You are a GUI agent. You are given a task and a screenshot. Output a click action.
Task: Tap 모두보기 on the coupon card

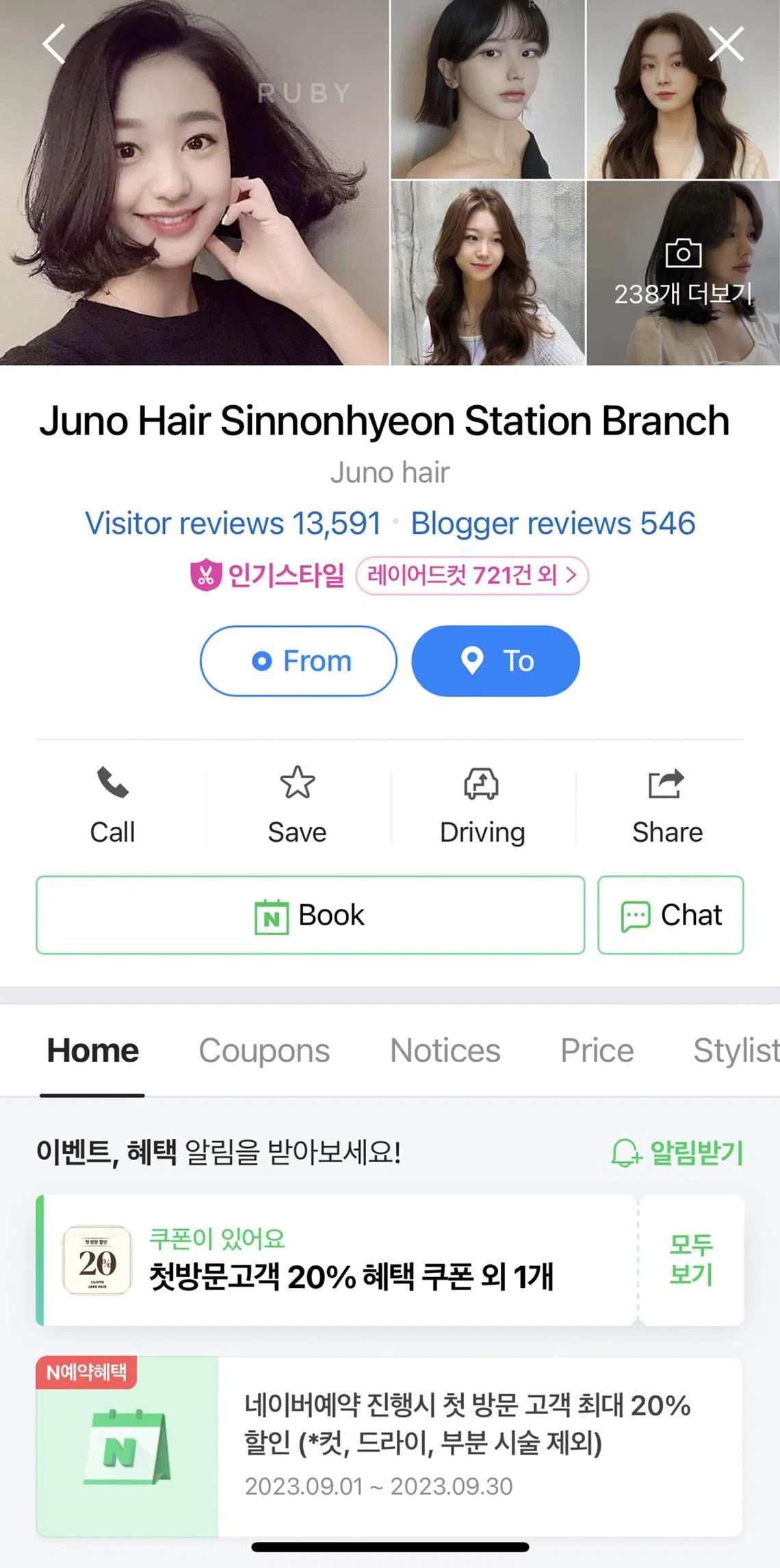tap(691, 1260)
